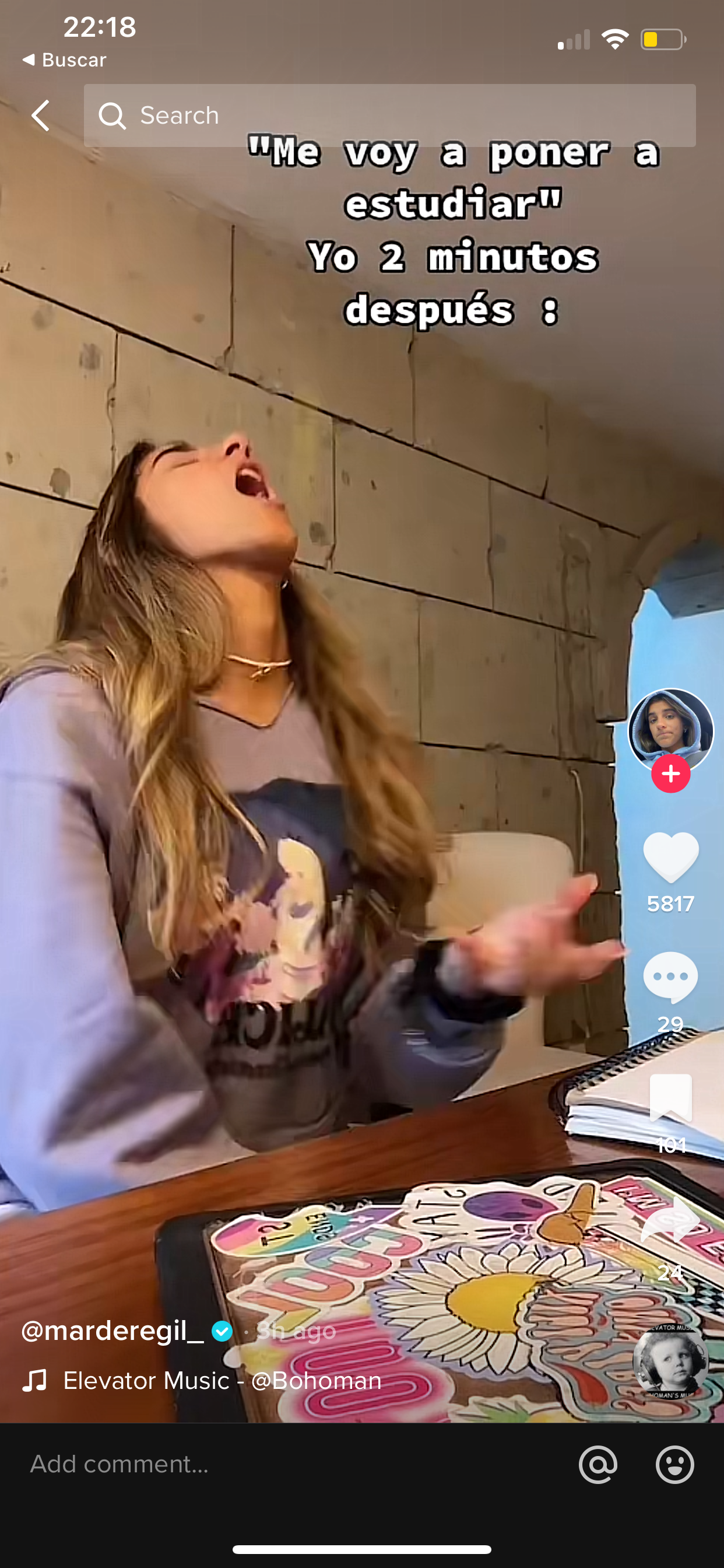Return to the previous app via Buscar
The height and width of the screenshot is (1568, 724).
[65, 60]
